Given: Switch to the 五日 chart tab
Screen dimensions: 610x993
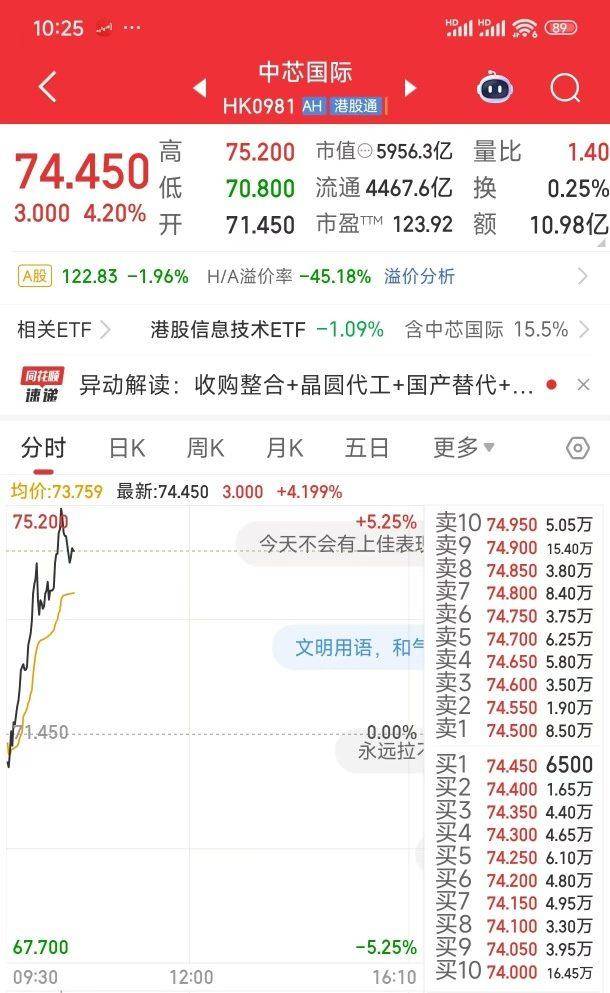Looking at the screenshot, I should pyautogui.click(x=367, y=448).
